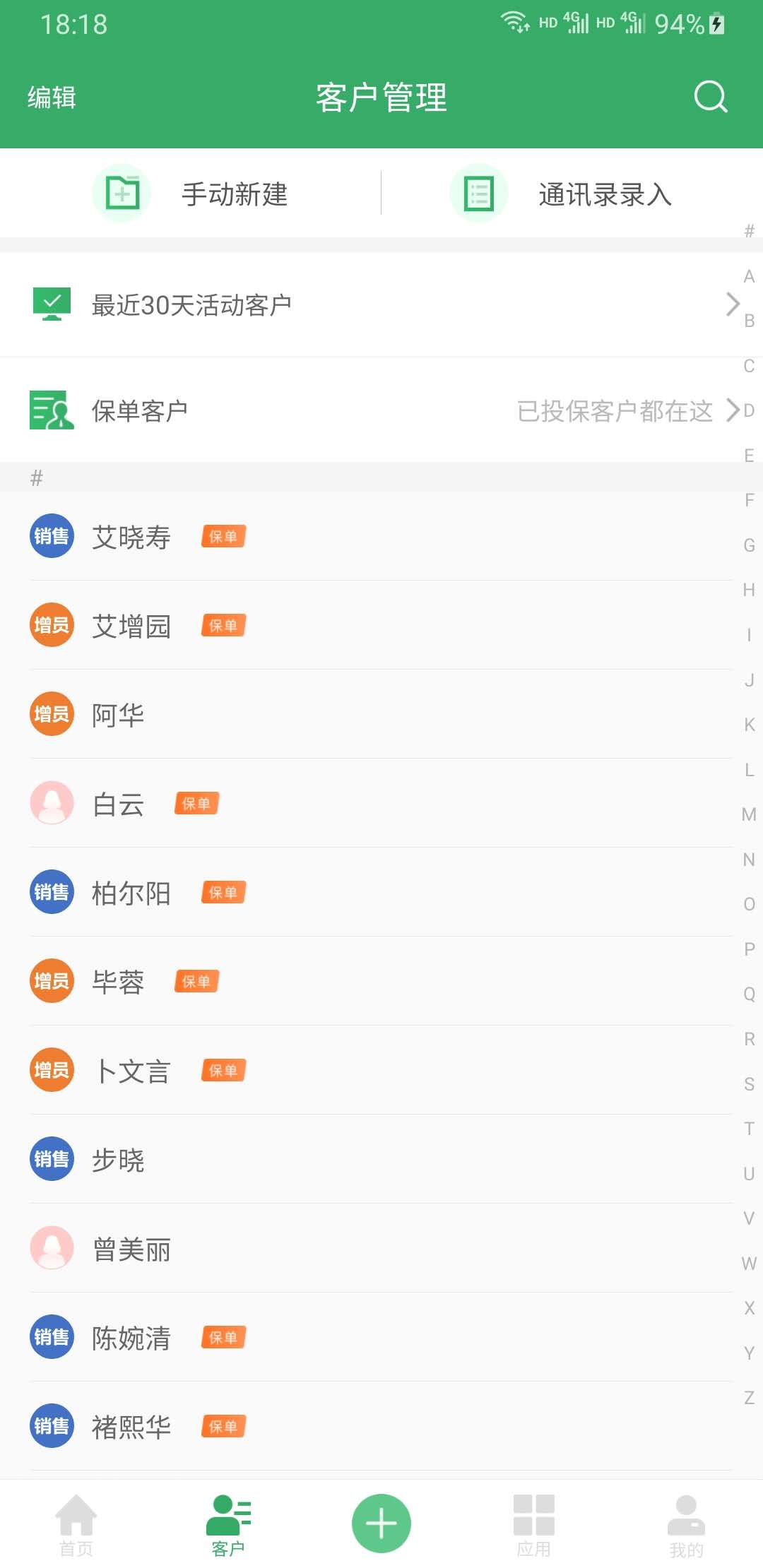This screenshot has height=1568, width=763.
Task: View customer 毕蓉
Action: pyautogui.click(x=119, y=982)
